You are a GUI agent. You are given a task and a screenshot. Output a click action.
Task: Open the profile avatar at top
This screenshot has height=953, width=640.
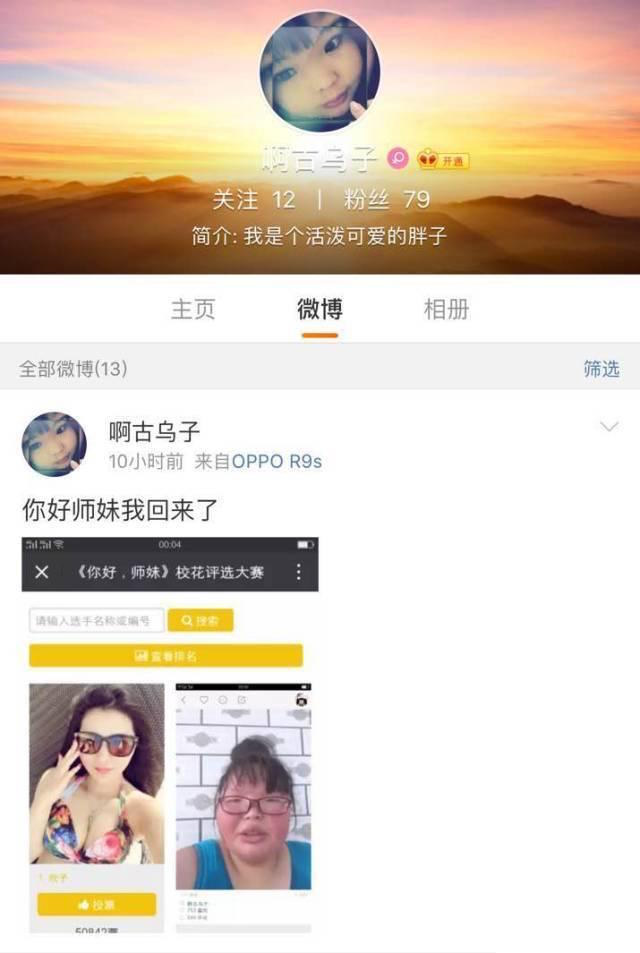click(319, 71)
